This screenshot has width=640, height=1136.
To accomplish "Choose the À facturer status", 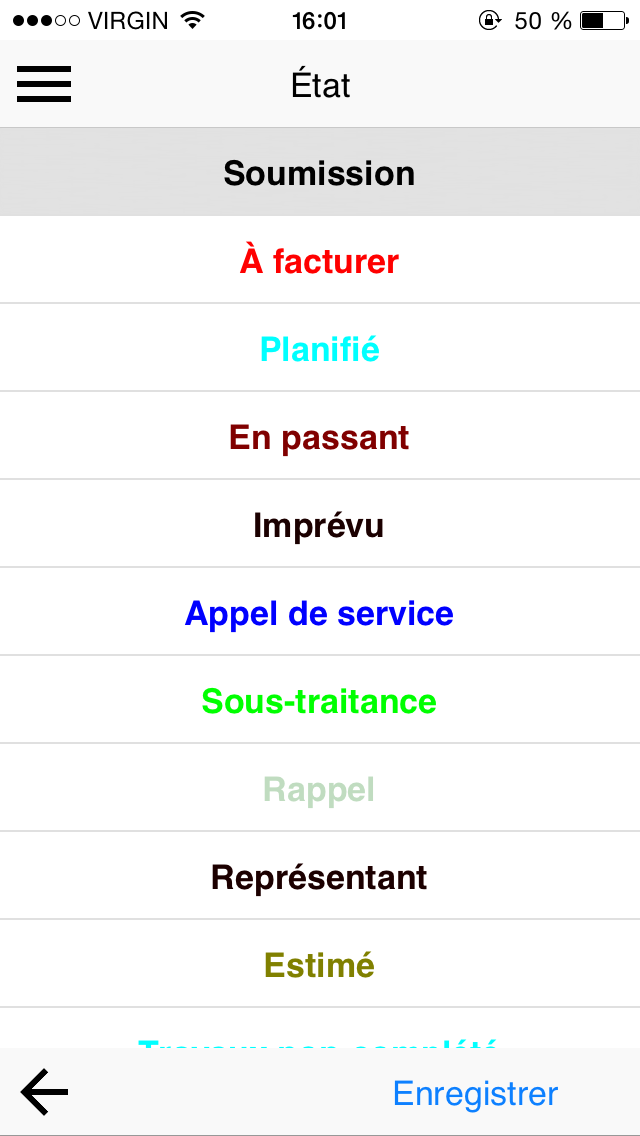I will click(320, 261).
